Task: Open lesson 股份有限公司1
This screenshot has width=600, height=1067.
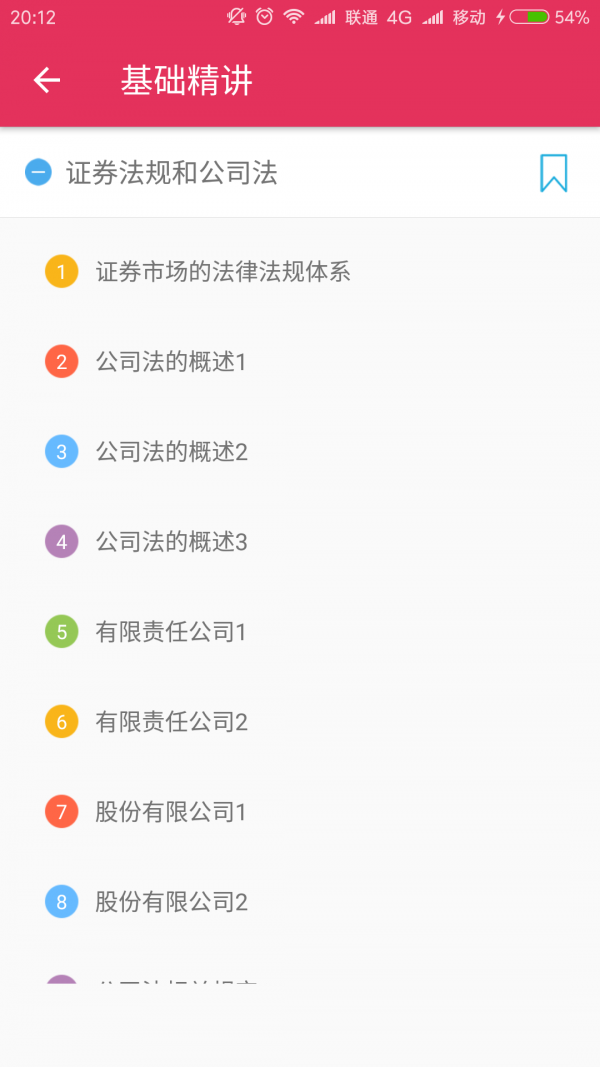Action: click(x=171, y=812)
